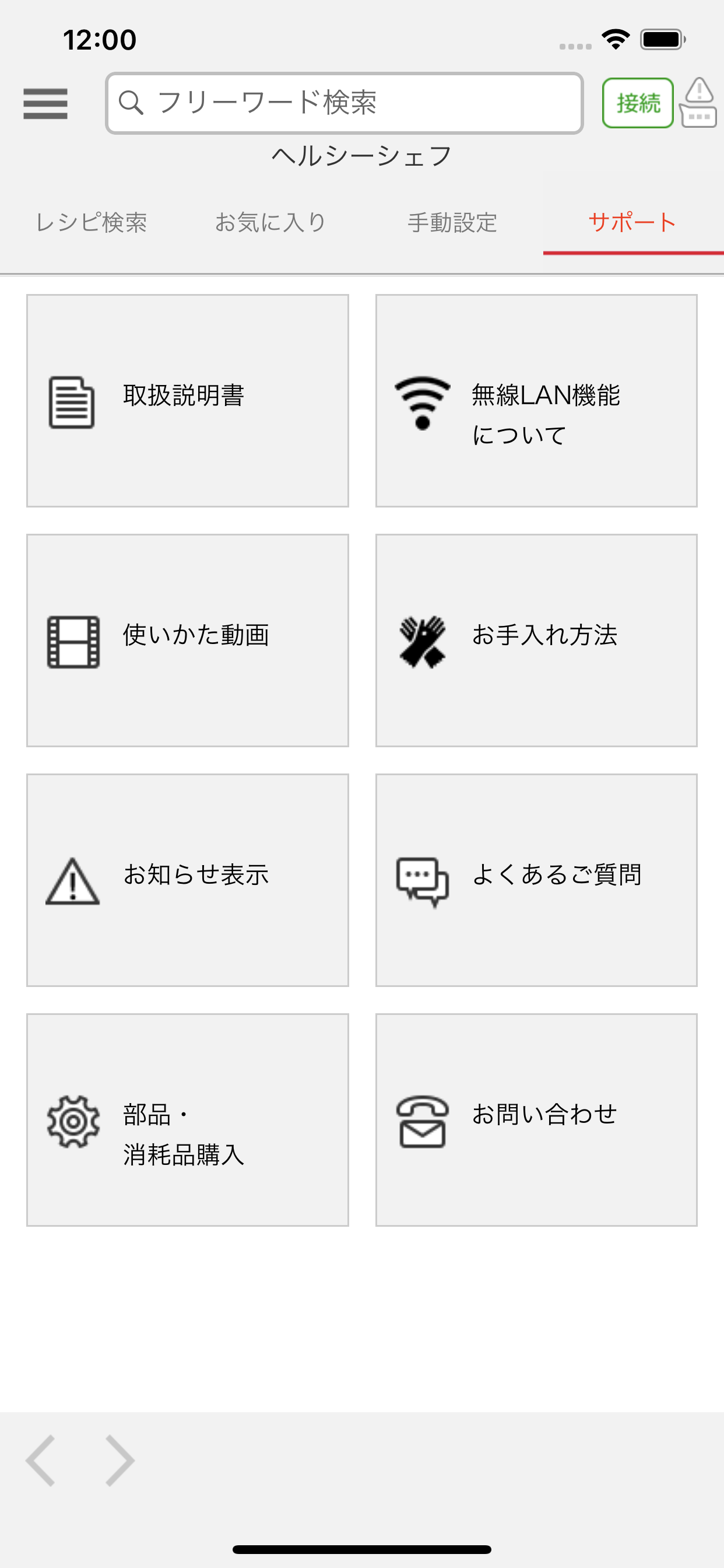This screenshot has width=724, height=1568.
Task: Tap the フリーワード検索 input field
Action: click(345, 103)
